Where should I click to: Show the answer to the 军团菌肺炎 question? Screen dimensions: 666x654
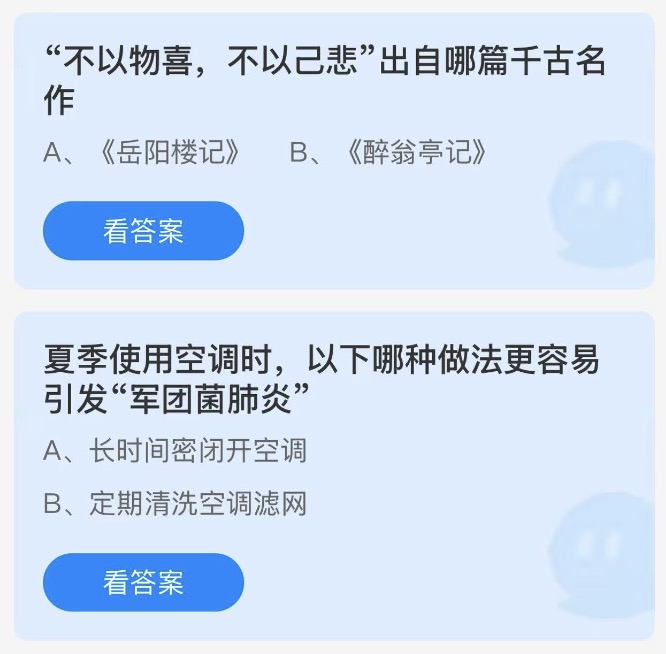click(143, 582)
